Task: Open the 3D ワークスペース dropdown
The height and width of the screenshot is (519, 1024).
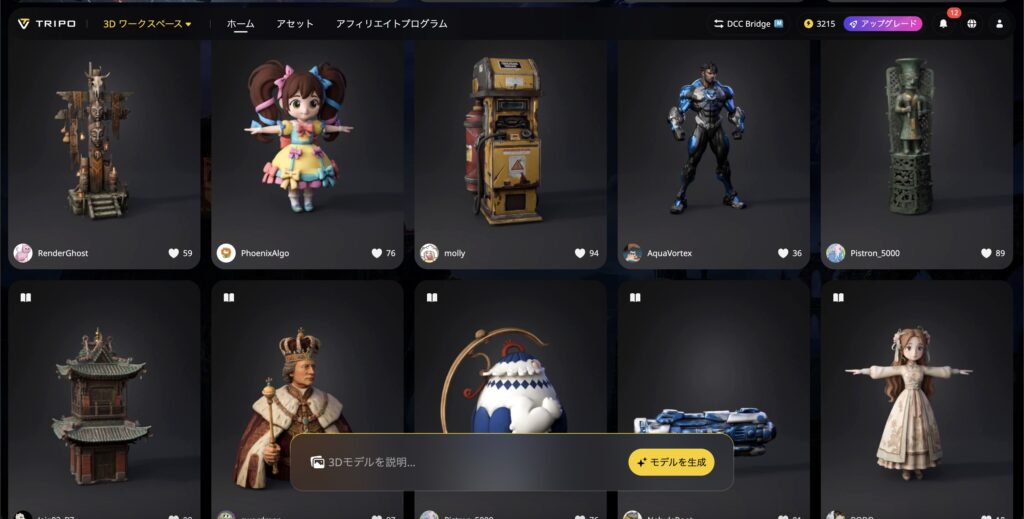Action: 146,23
